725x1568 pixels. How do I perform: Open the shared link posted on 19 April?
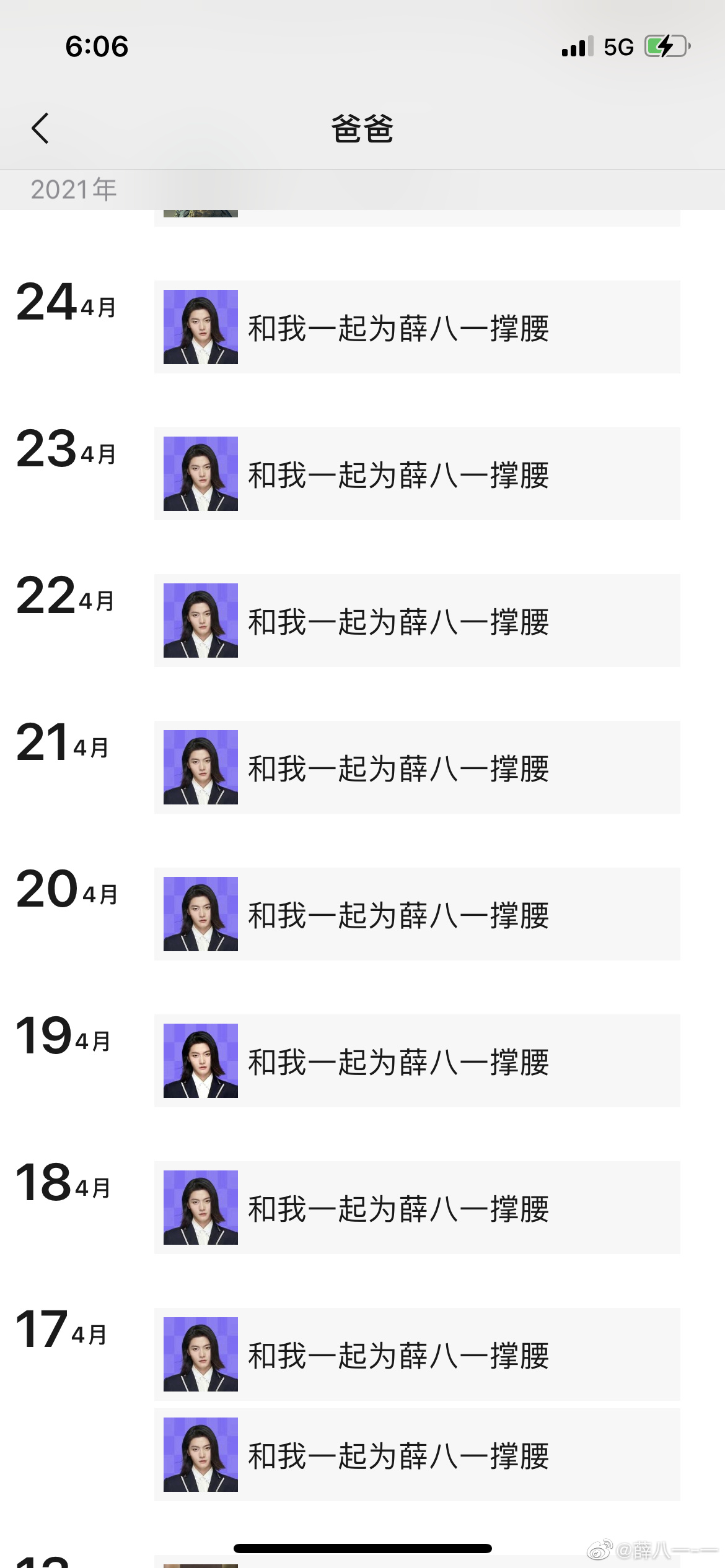[416, 1061]
